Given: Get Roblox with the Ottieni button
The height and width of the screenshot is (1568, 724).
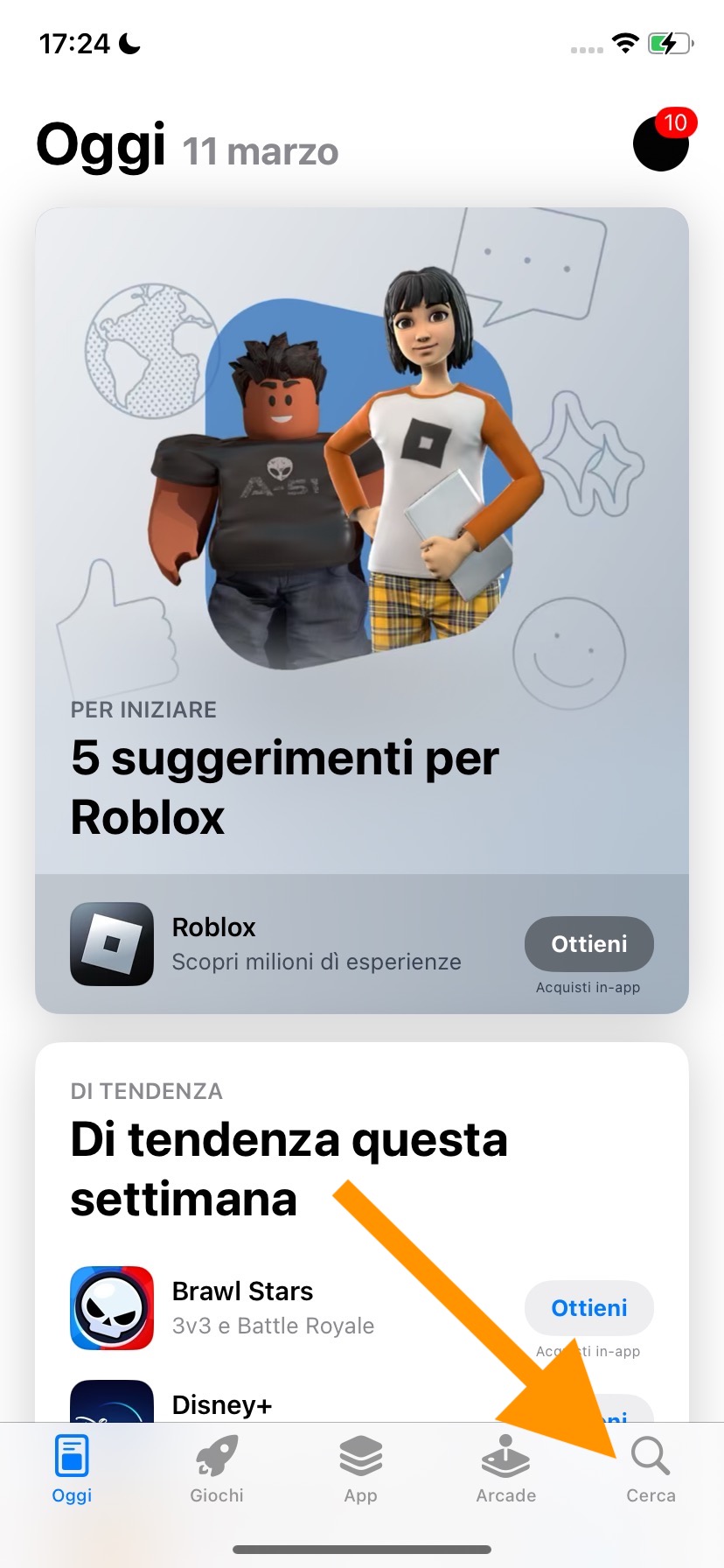Looking at the screenshot, I should pos(588,944).
